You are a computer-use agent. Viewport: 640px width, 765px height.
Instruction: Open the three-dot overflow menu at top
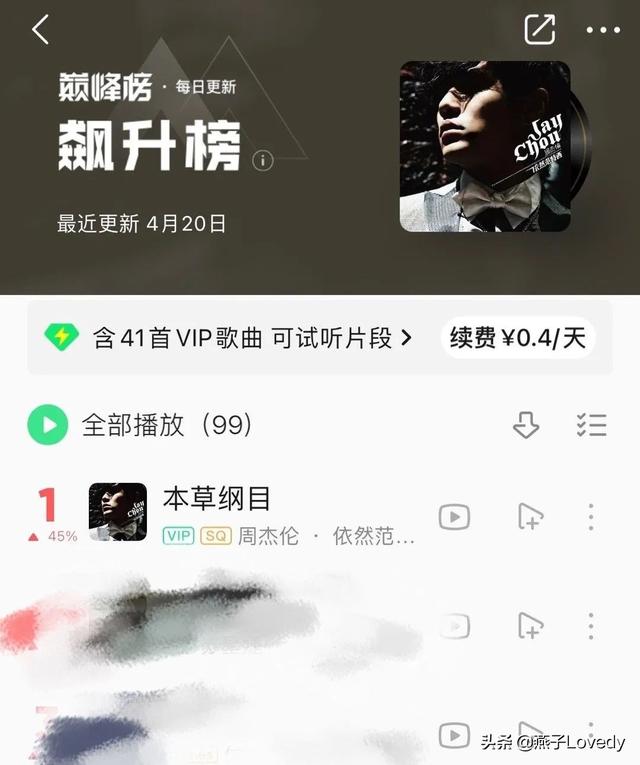603,30
